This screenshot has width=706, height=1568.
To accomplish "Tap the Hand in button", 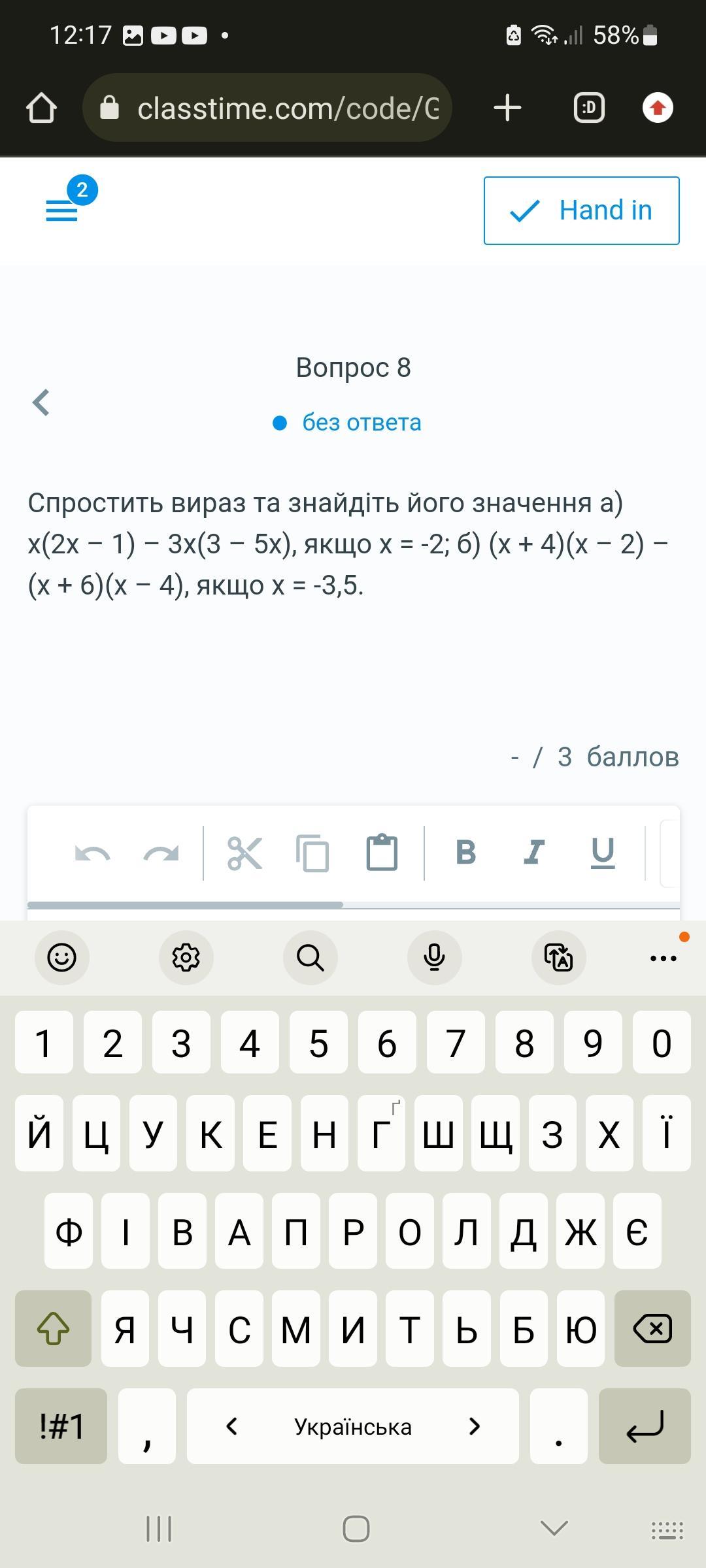I will click(x=581, y=210).
